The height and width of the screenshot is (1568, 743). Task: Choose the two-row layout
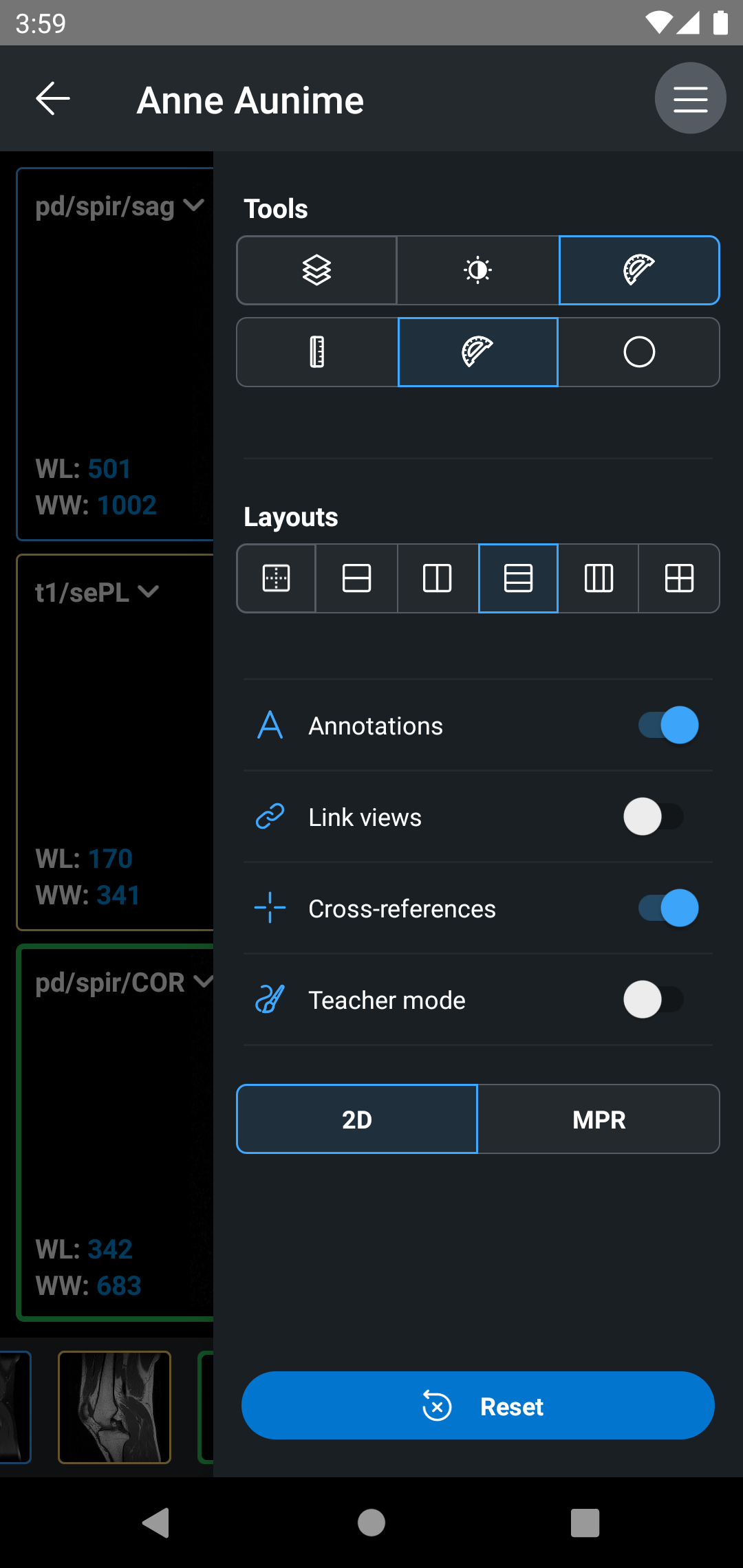click(x=356, y=578)
